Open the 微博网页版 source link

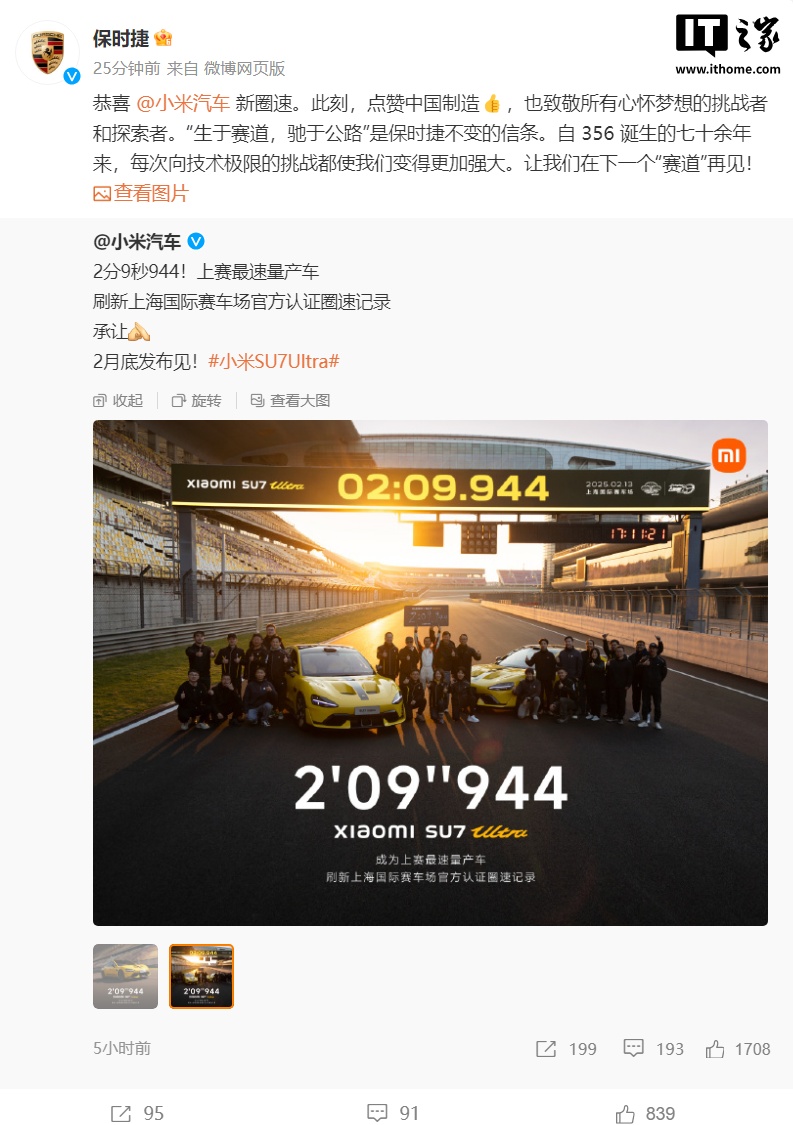tap(245, 68)
